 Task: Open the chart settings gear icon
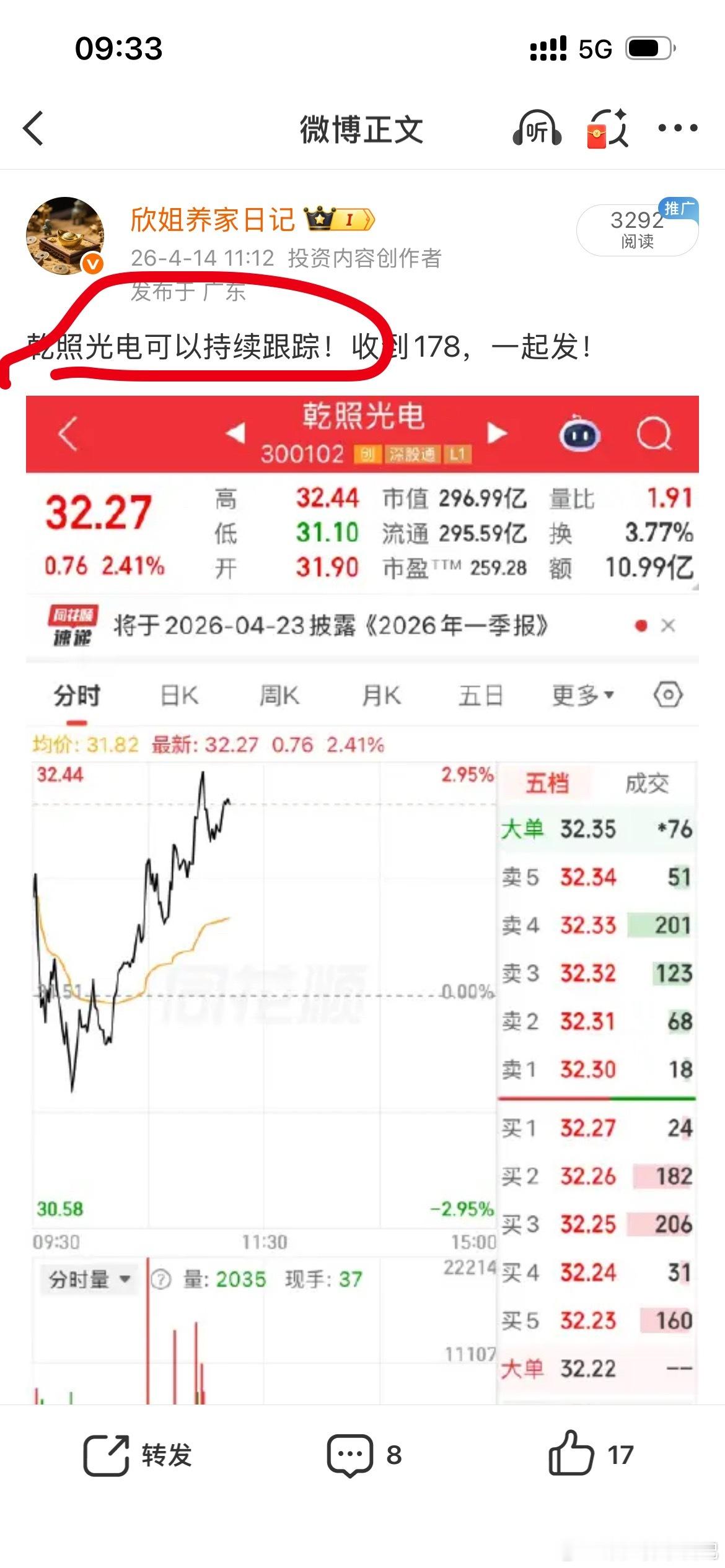click(x=667, y=695)
